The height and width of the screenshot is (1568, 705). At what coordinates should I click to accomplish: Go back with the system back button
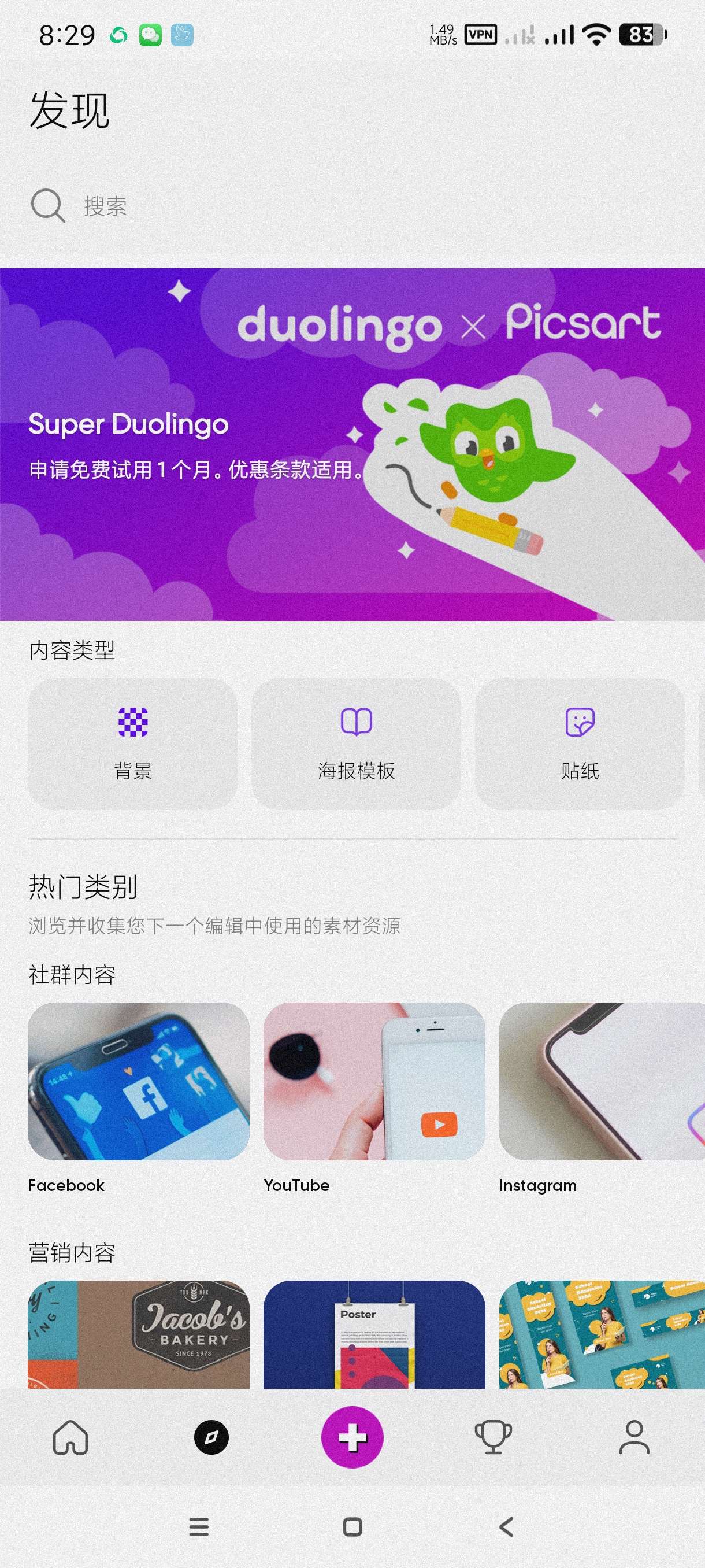coord(506,1526)
